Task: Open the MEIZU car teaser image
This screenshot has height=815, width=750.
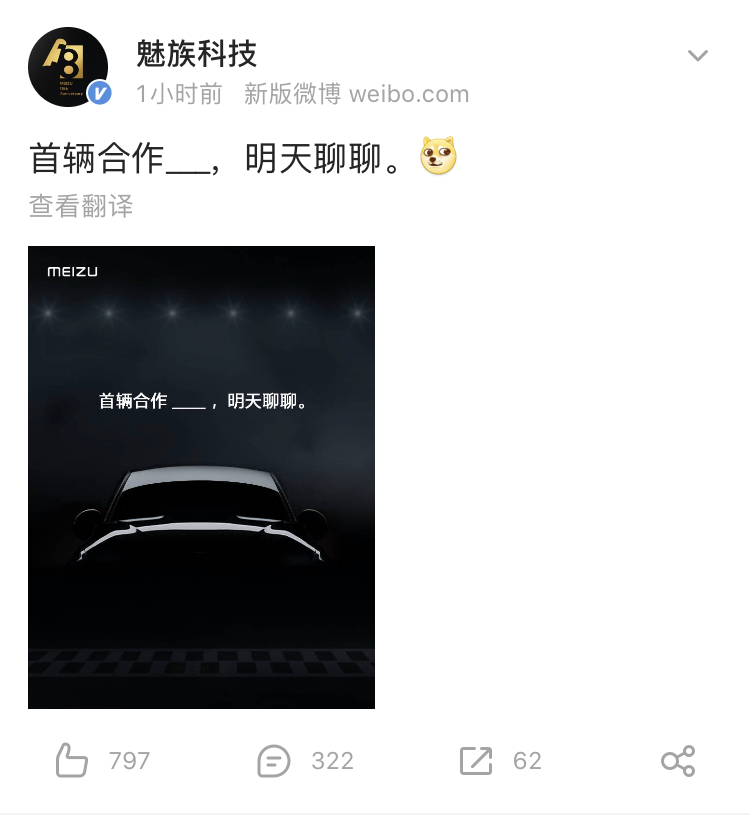Action: click(x=201, y=477)
